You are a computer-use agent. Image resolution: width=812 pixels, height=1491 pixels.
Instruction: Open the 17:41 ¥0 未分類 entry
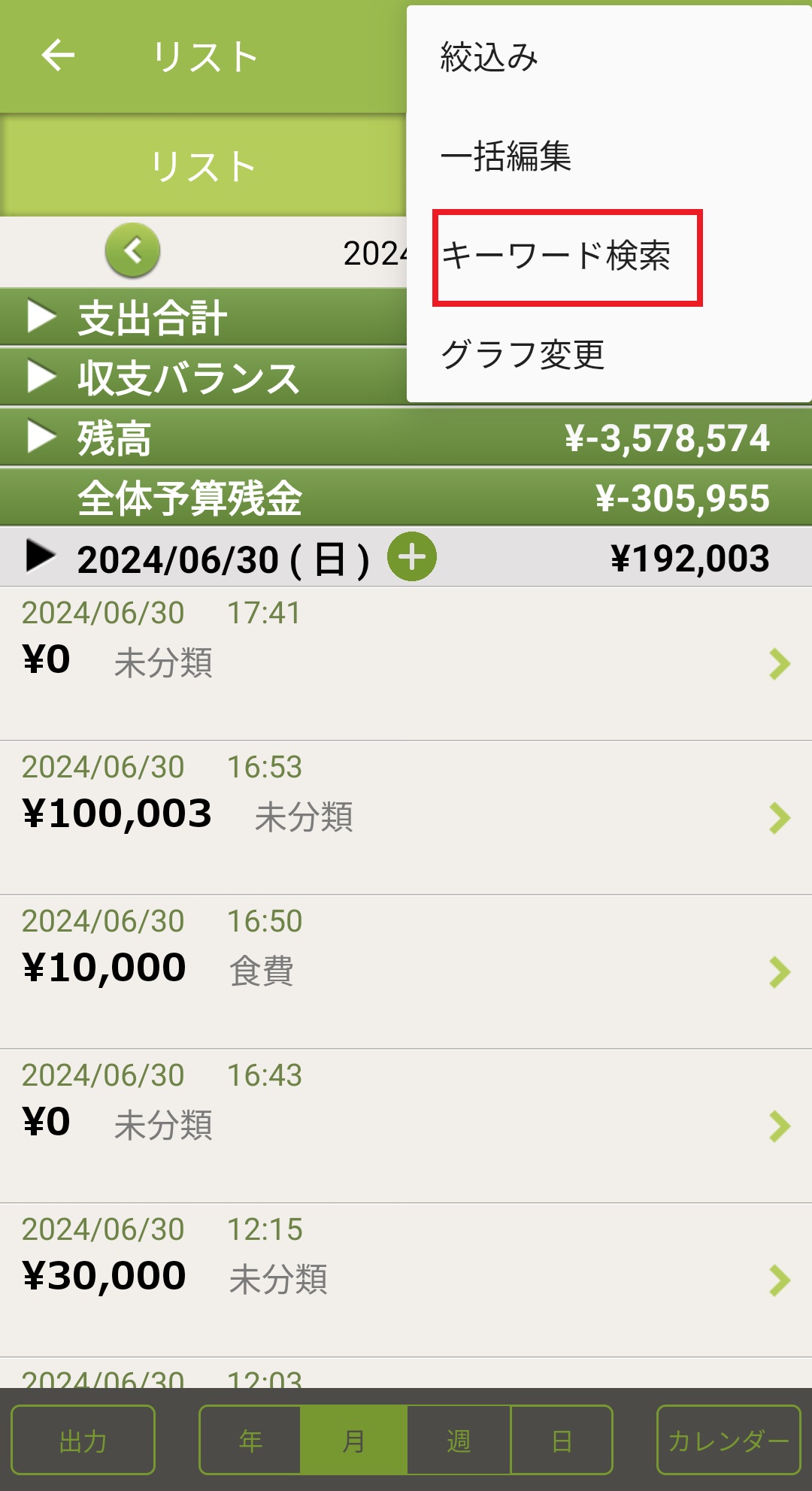pyautogui.click(x=406, y=663)
